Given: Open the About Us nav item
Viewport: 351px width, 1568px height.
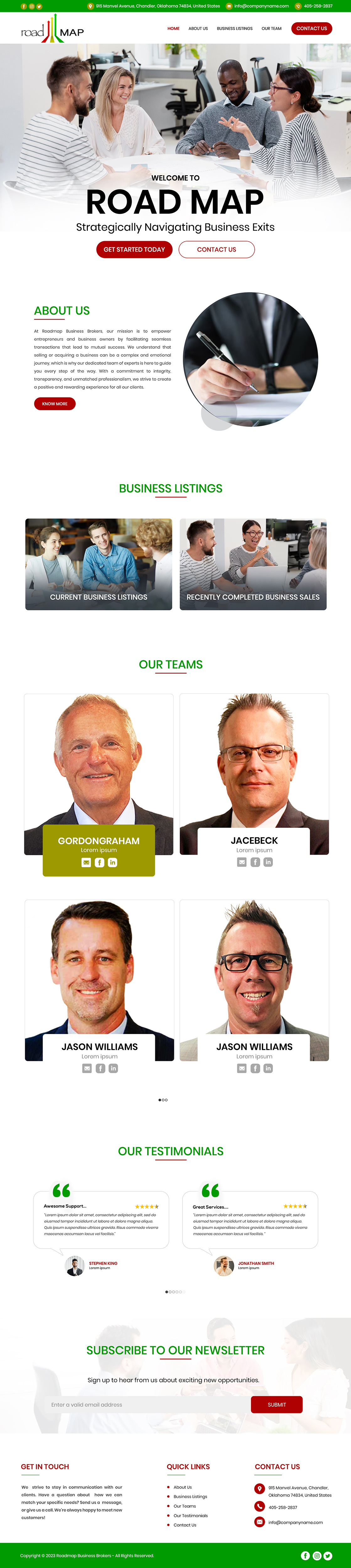Looking at the screenshot, I should [198, 29].
